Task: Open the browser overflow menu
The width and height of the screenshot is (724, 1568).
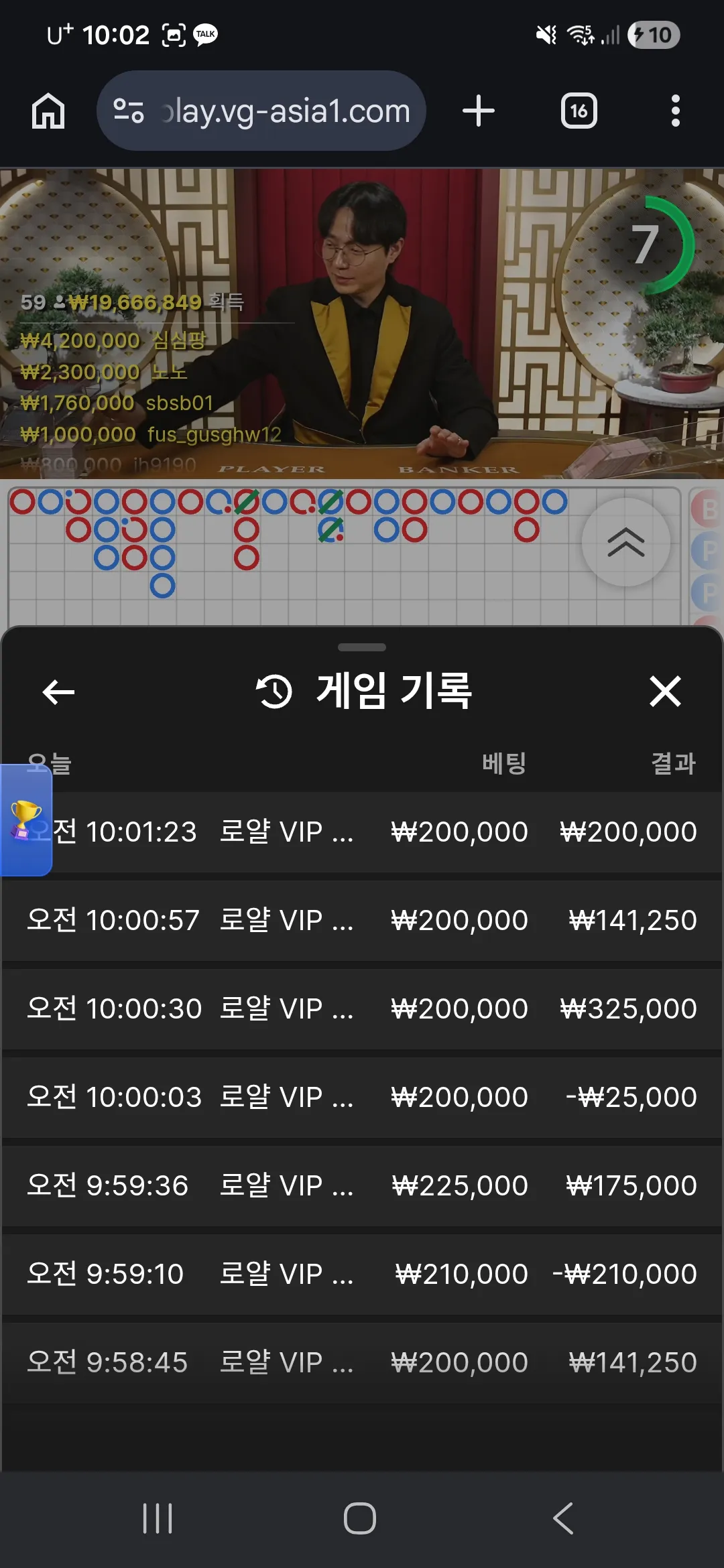Action: (676, 111)
